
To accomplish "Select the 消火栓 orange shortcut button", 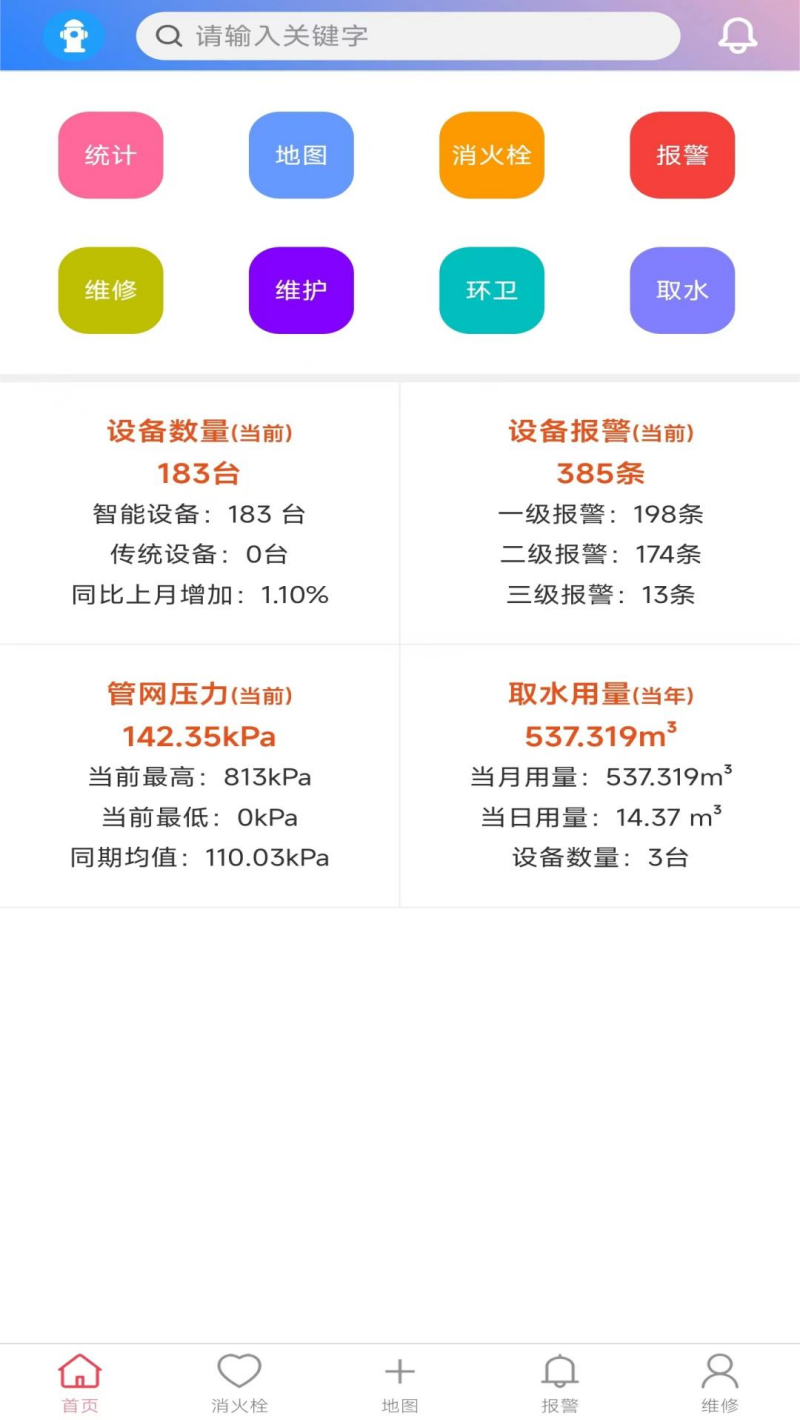I will point(491,155).
